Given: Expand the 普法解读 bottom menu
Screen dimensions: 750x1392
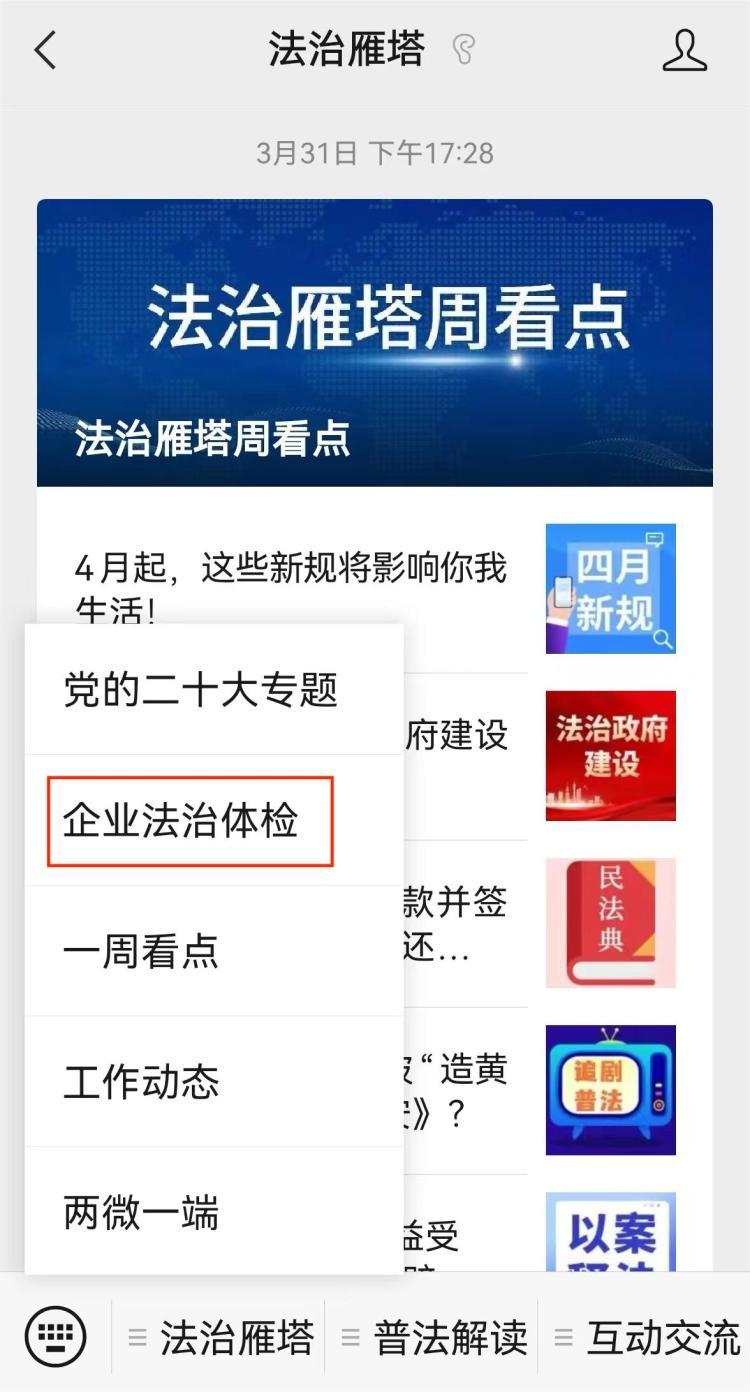Looking at the screenshot, I should tap(435, 1338).
